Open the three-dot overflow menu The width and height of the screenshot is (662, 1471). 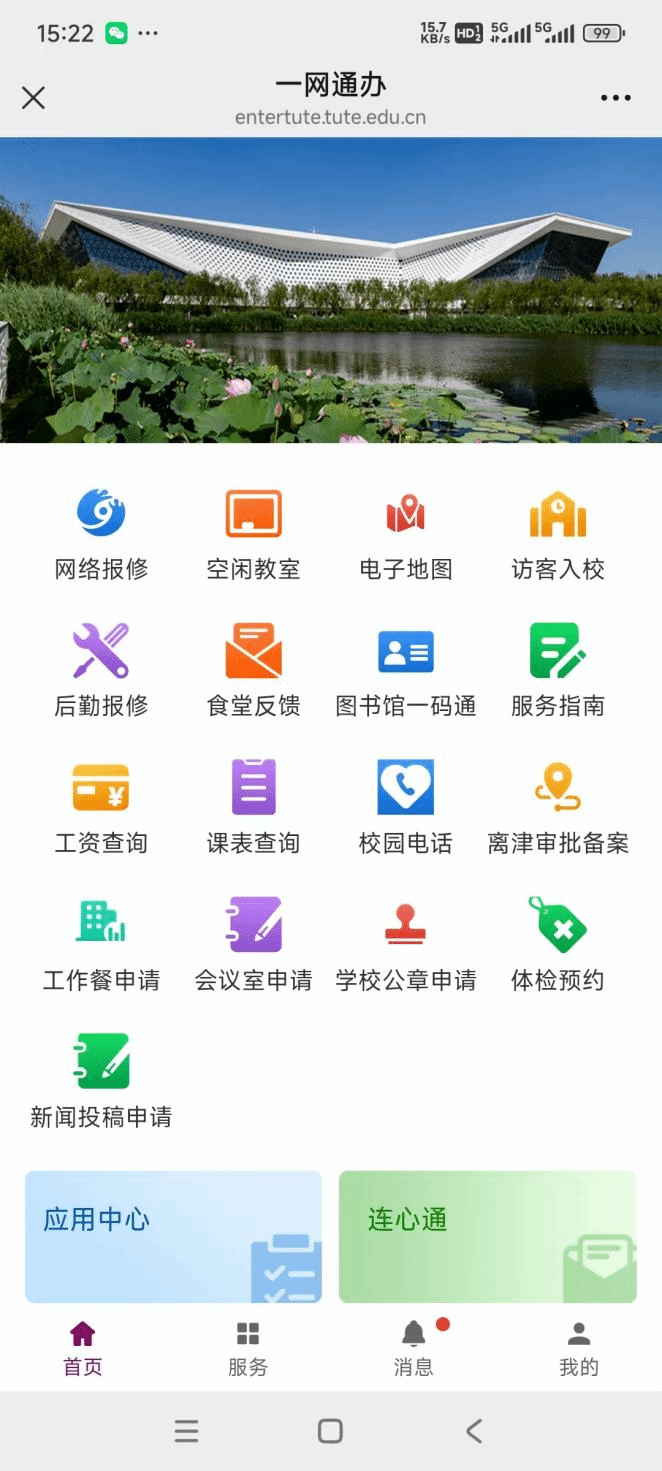click(x=615, y=97)
